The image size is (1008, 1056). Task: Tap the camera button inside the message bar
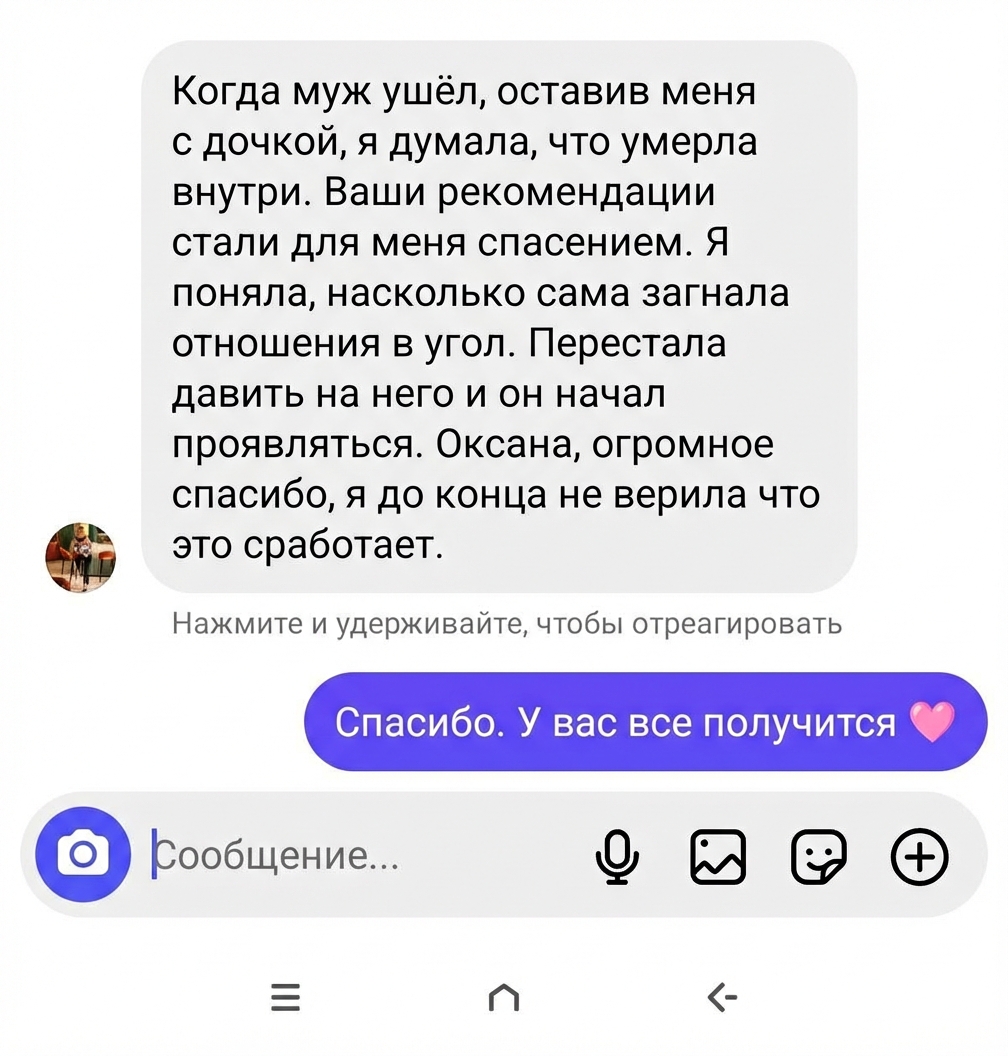point(81,856)
